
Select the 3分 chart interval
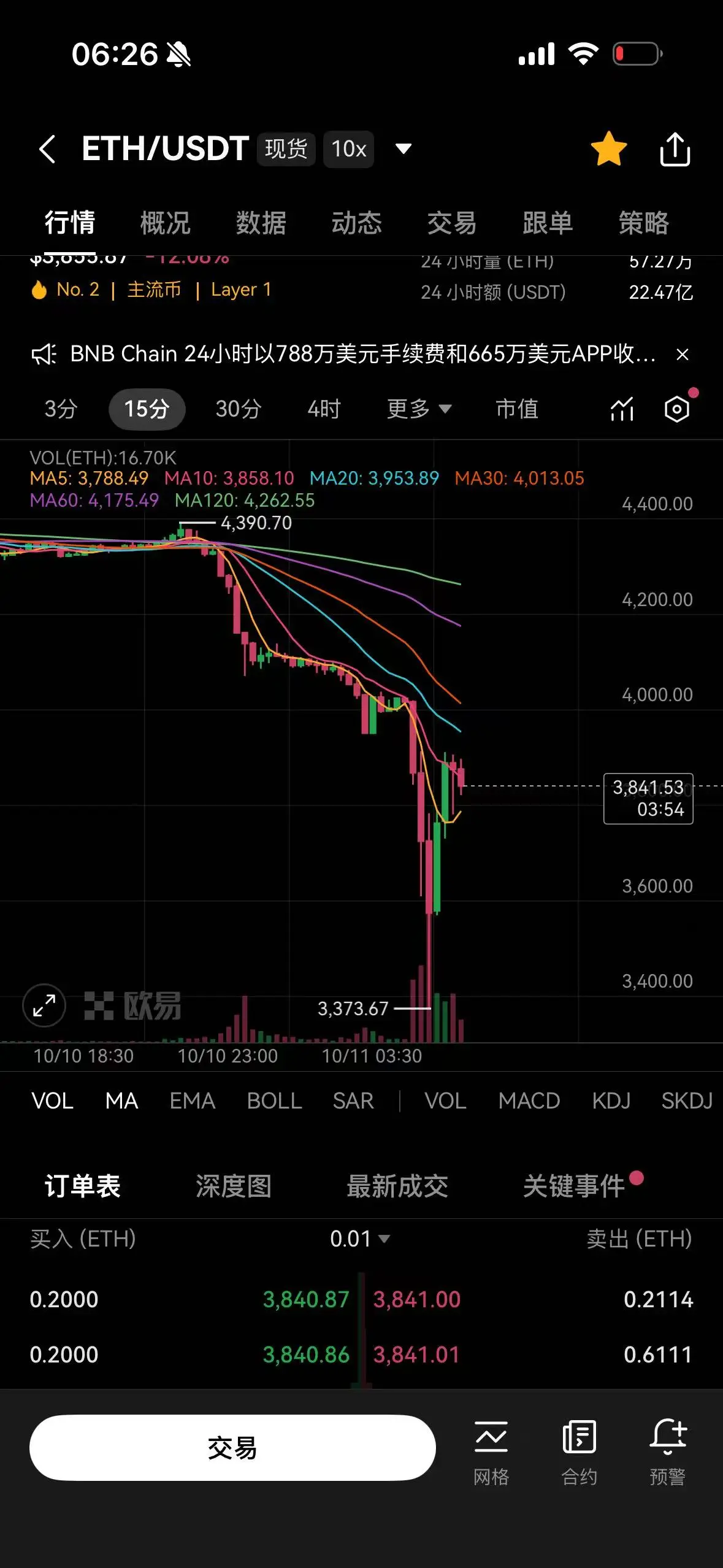coord(61,409)
